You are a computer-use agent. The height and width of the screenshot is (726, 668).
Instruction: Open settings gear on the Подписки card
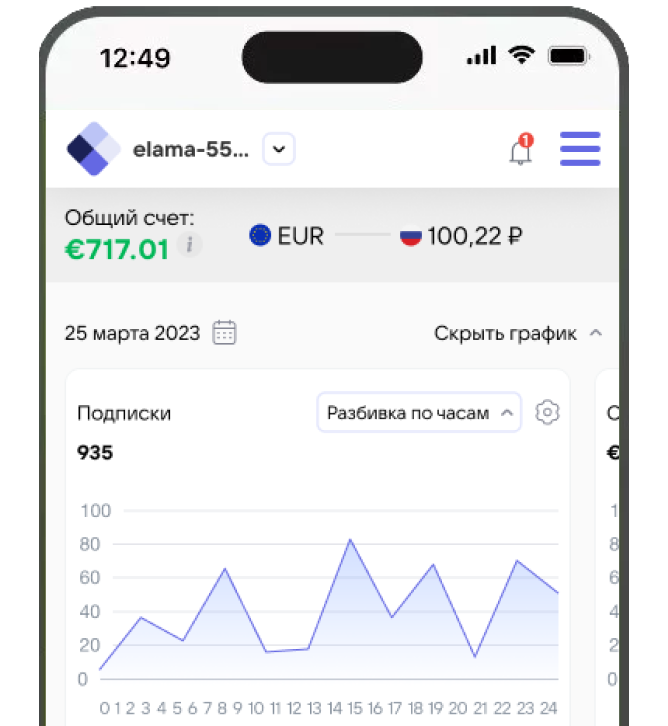[x=547, y=412]
